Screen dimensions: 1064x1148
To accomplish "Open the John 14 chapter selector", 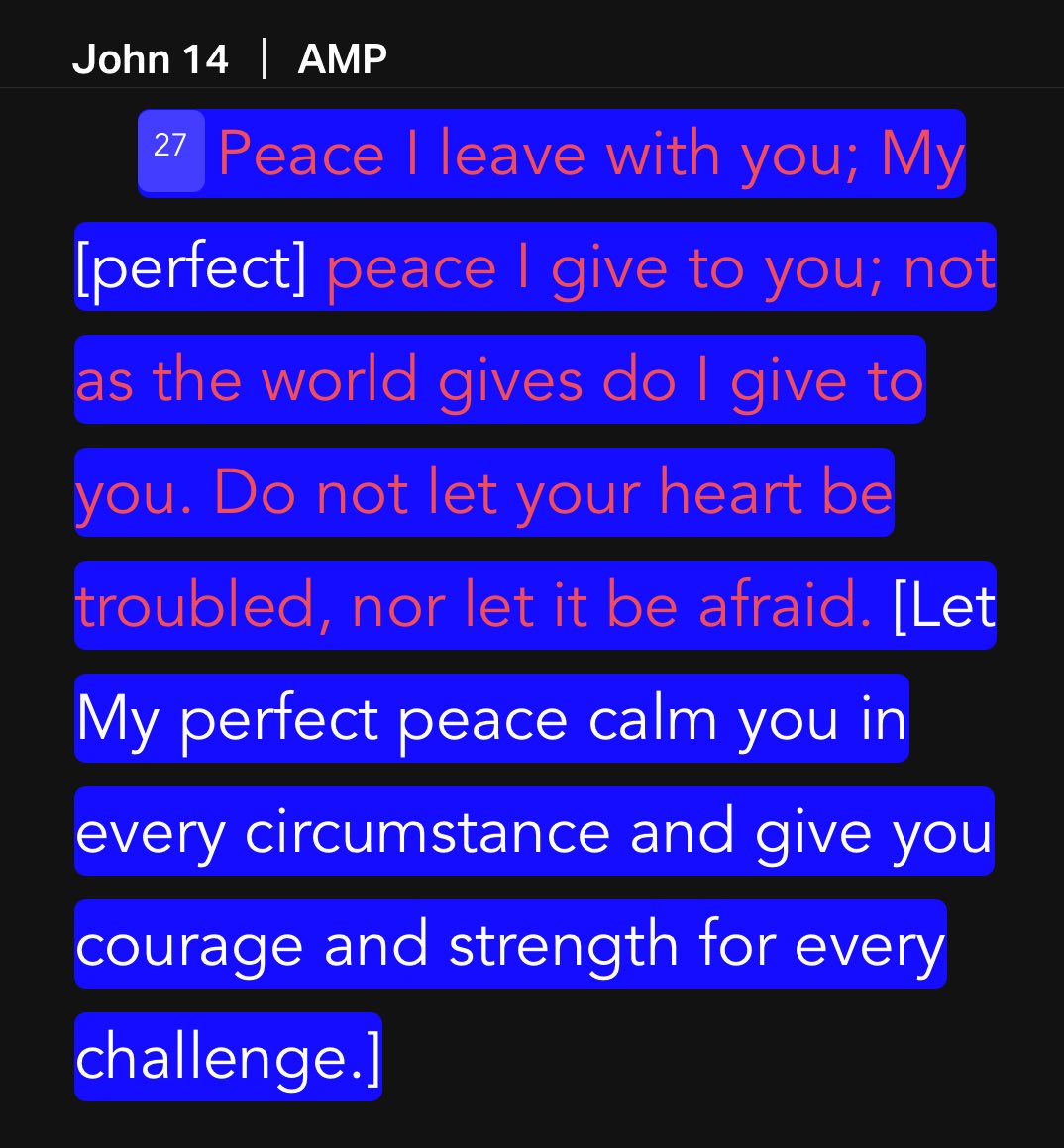I will (x=151, y=58).
